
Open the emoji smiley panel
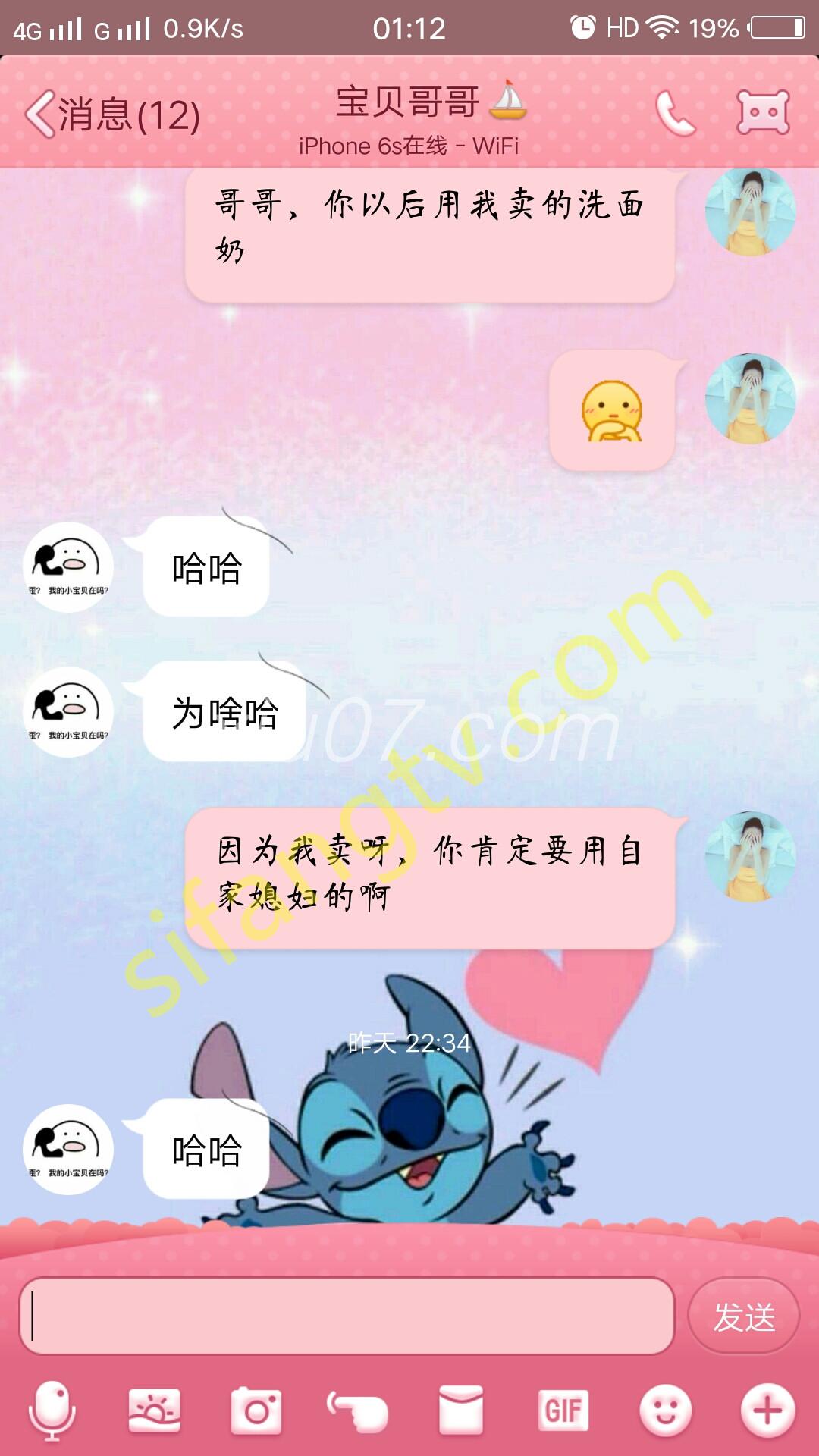[x=665, y=1410]
